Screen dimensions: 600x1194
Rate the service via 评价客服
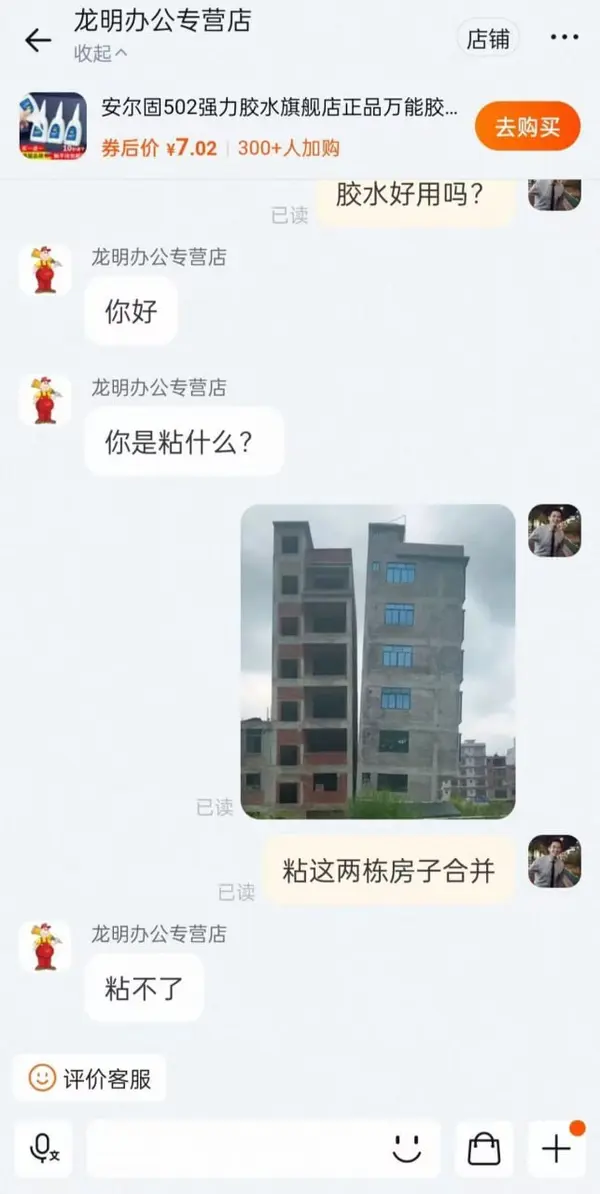coord(90,1078)
